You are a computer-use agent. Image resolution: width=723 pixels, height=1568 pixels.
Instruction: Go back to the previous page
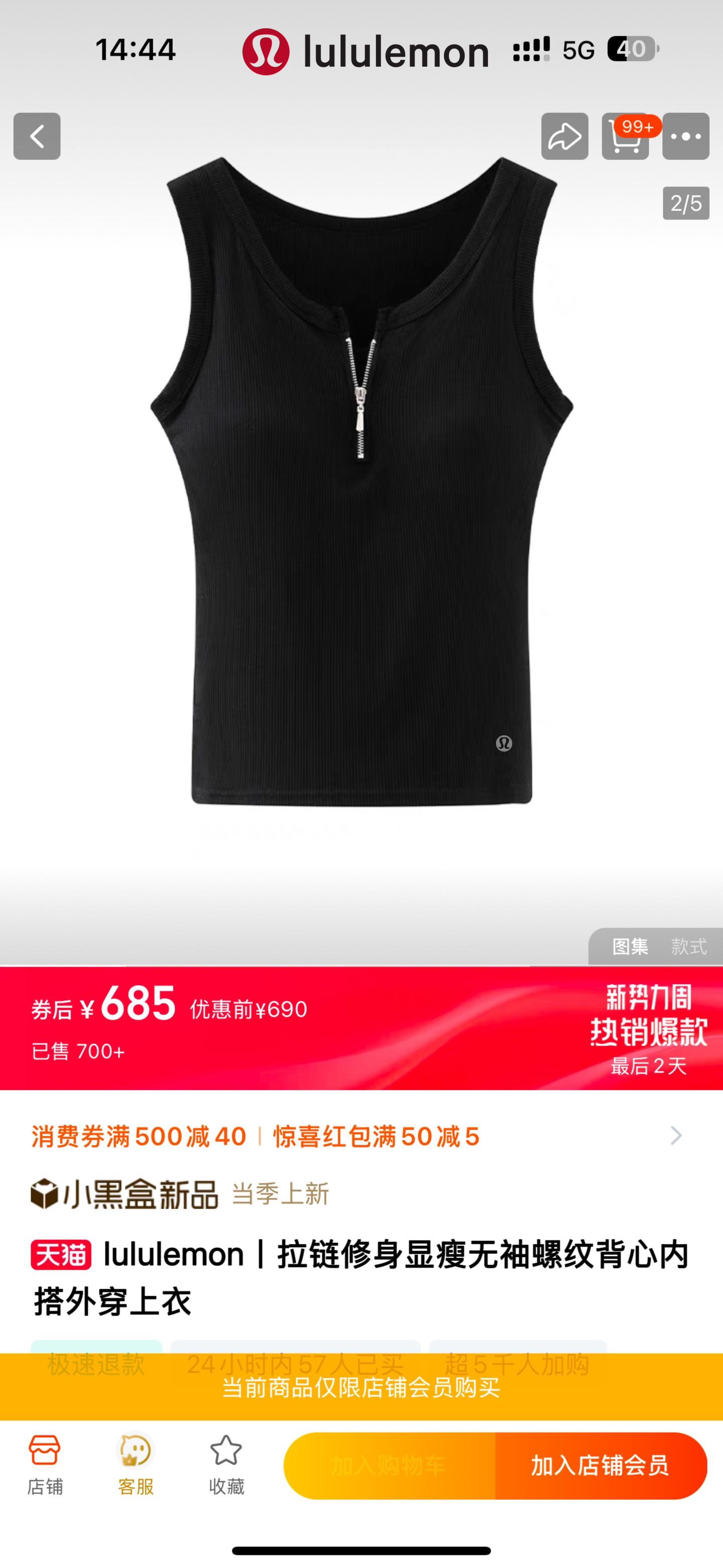37,137
